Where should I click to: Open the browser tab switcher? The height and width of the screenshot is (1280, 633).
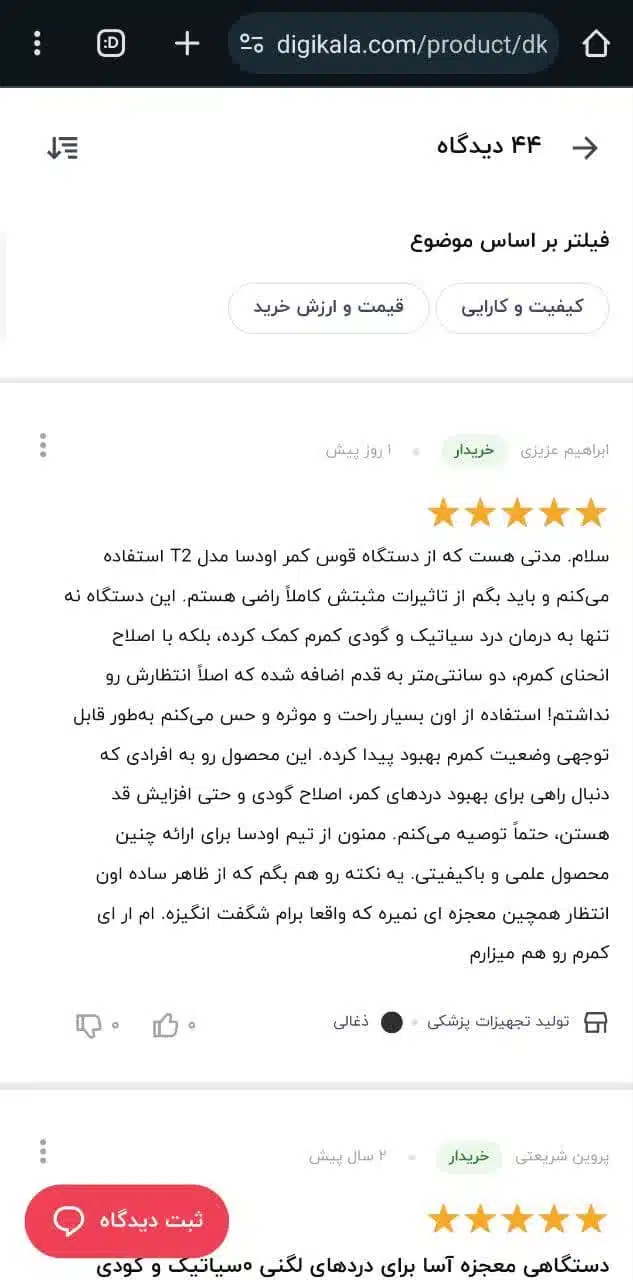tap(111, 43)
